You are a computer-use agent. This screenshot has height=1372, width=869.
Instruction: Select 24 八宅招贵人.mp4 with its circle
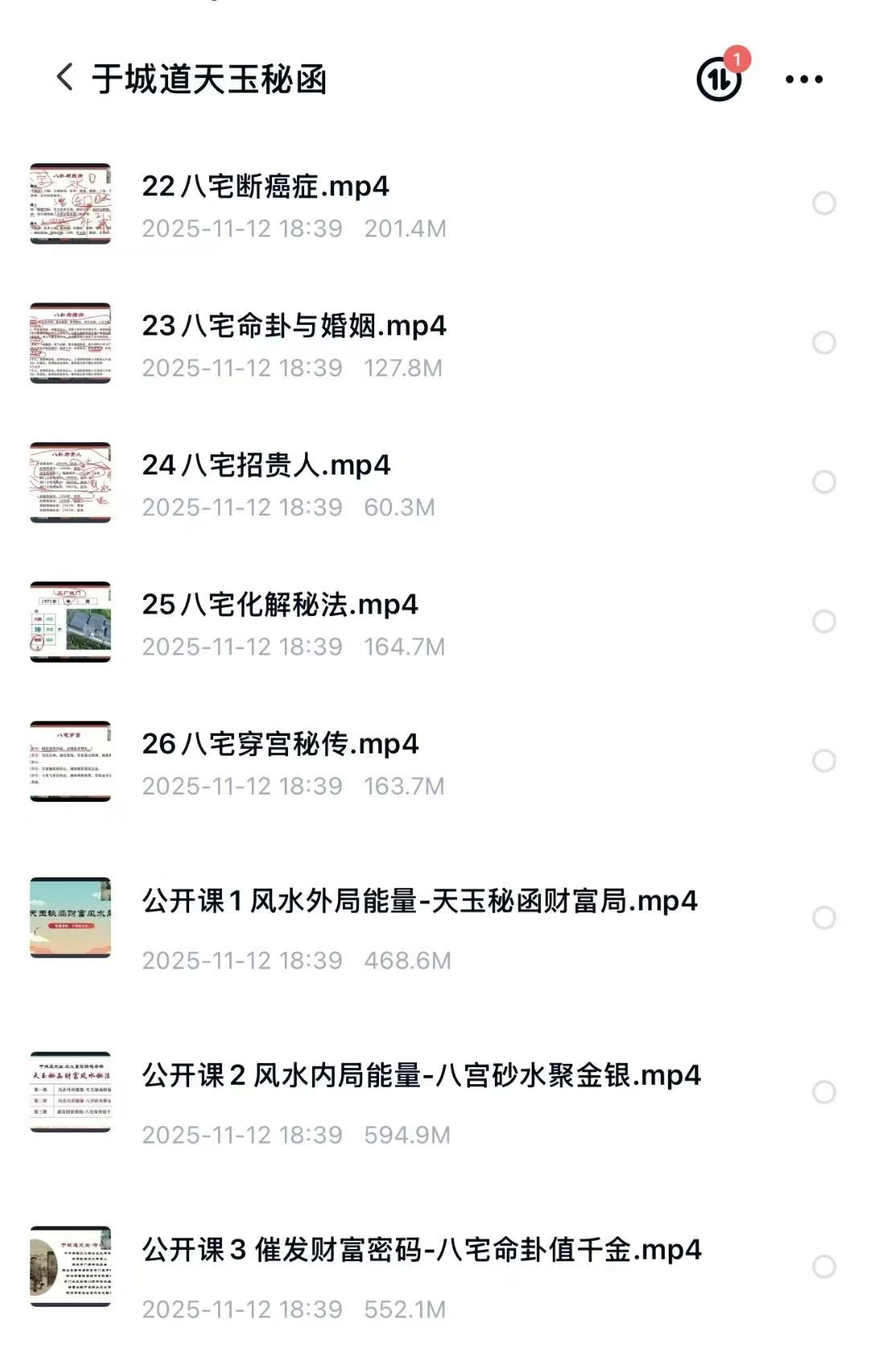(824, 482)
